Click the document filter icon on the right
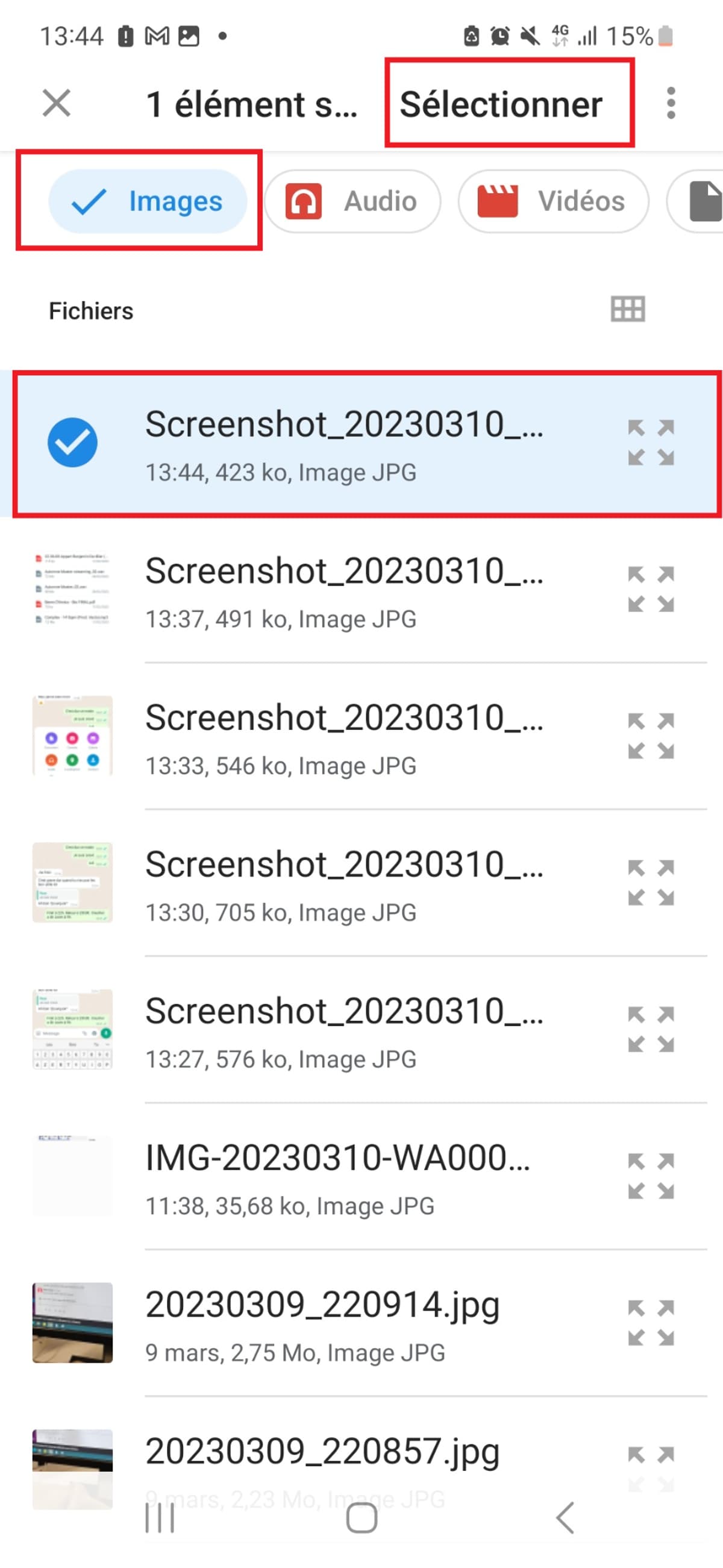The width and height of the screenshot is (723, 1568). click(x=706, y=201)
